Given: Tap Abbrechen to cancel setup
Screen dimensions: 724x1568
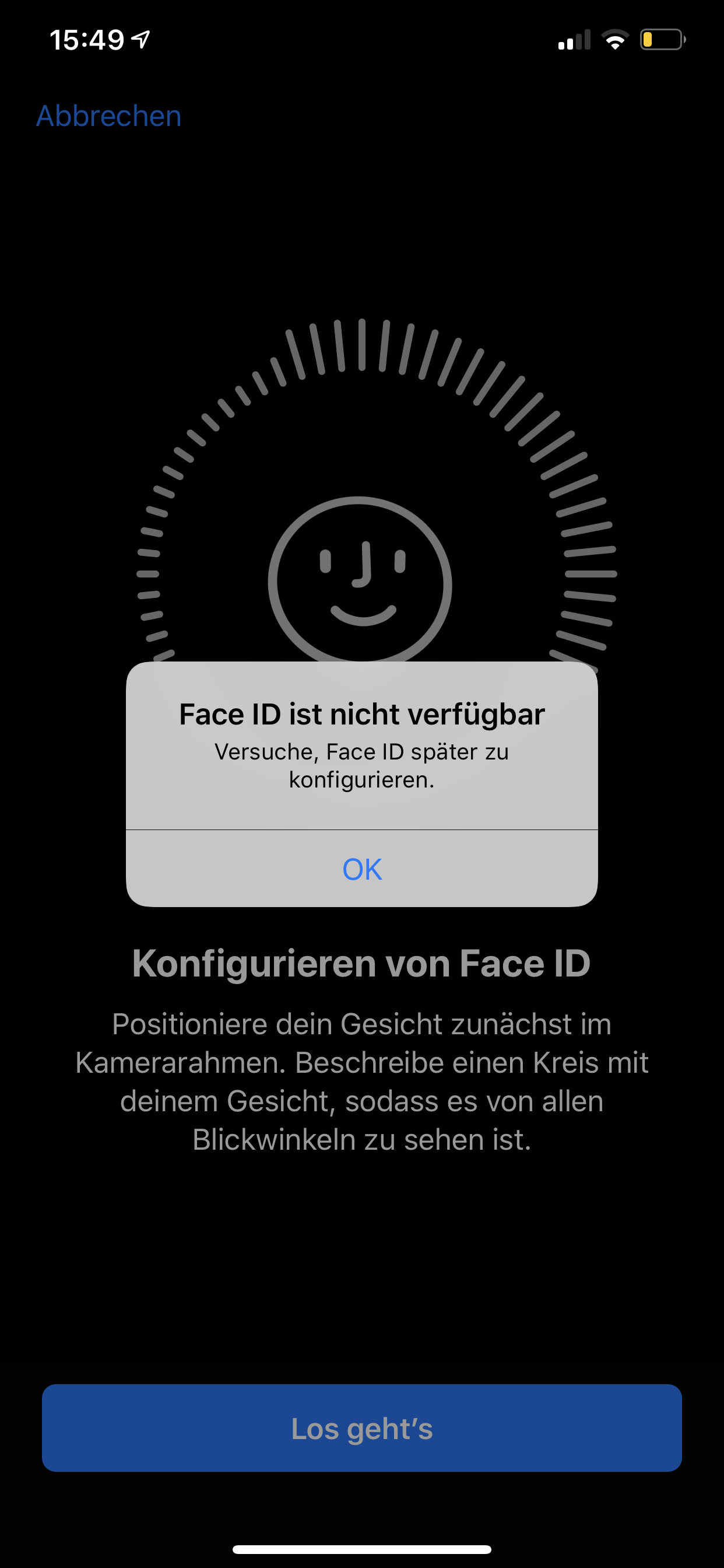Looking at the screenshot, I should click(109, 116).
